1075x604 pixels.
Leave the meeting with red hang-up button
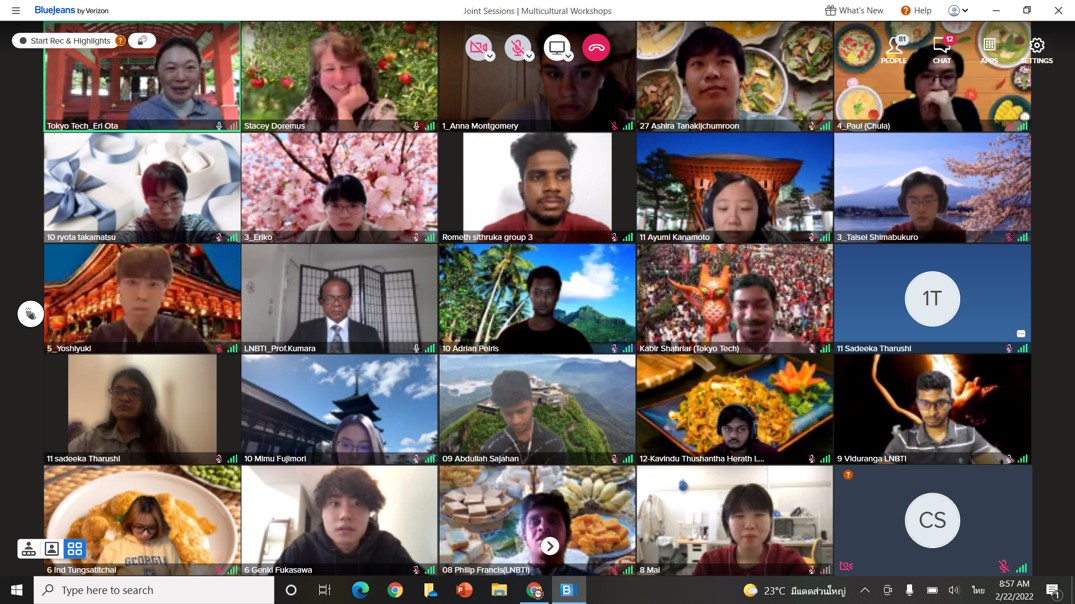[596, 47]
